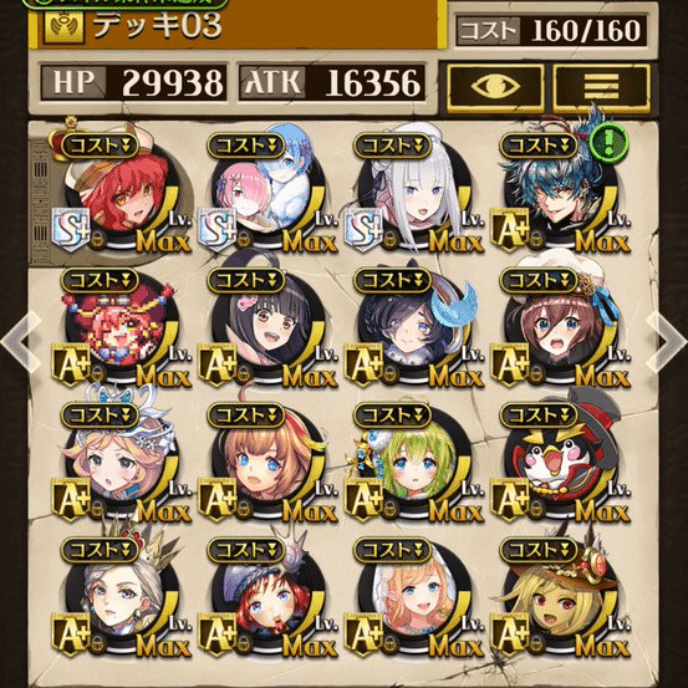Open the green exclamation alert badge
This screenshot has width=688, height=688.
pos(605,140)
